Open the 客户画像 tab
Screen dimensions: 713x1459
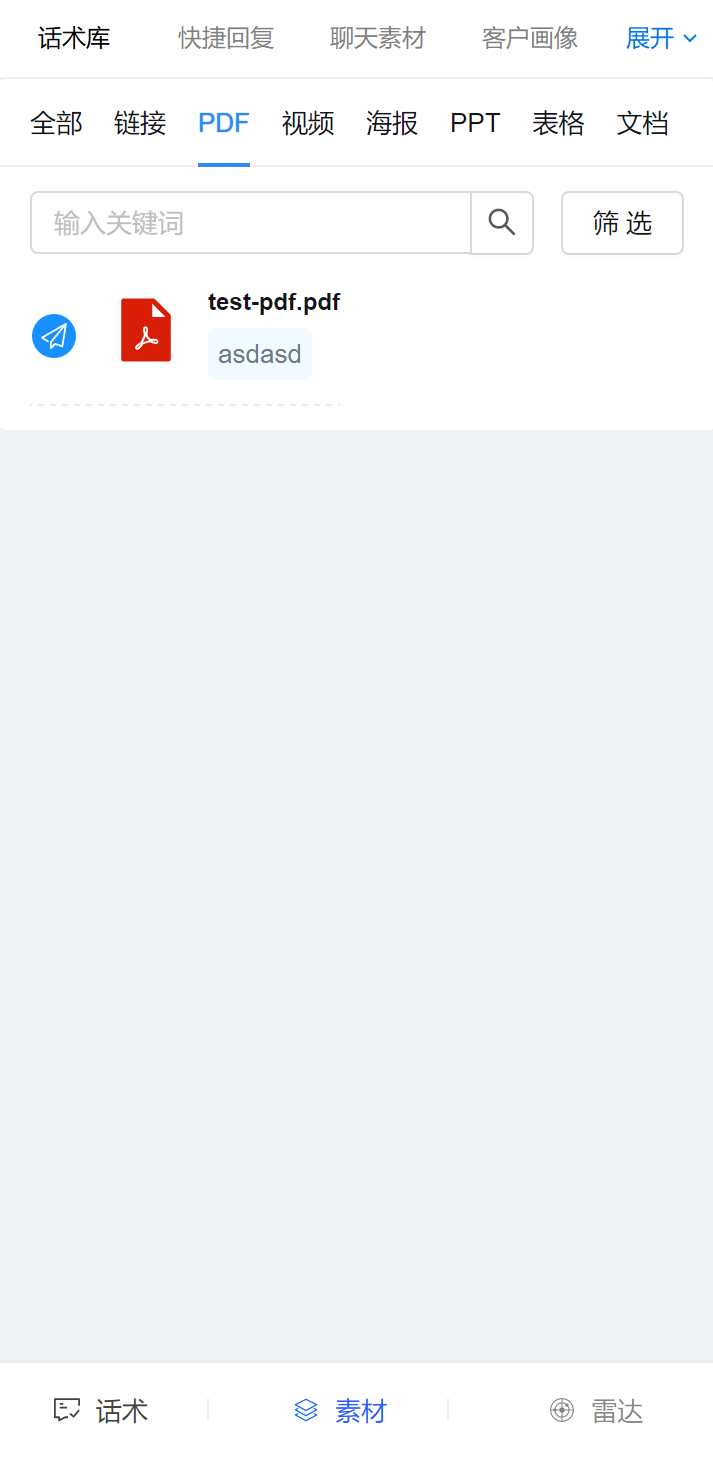530,39
